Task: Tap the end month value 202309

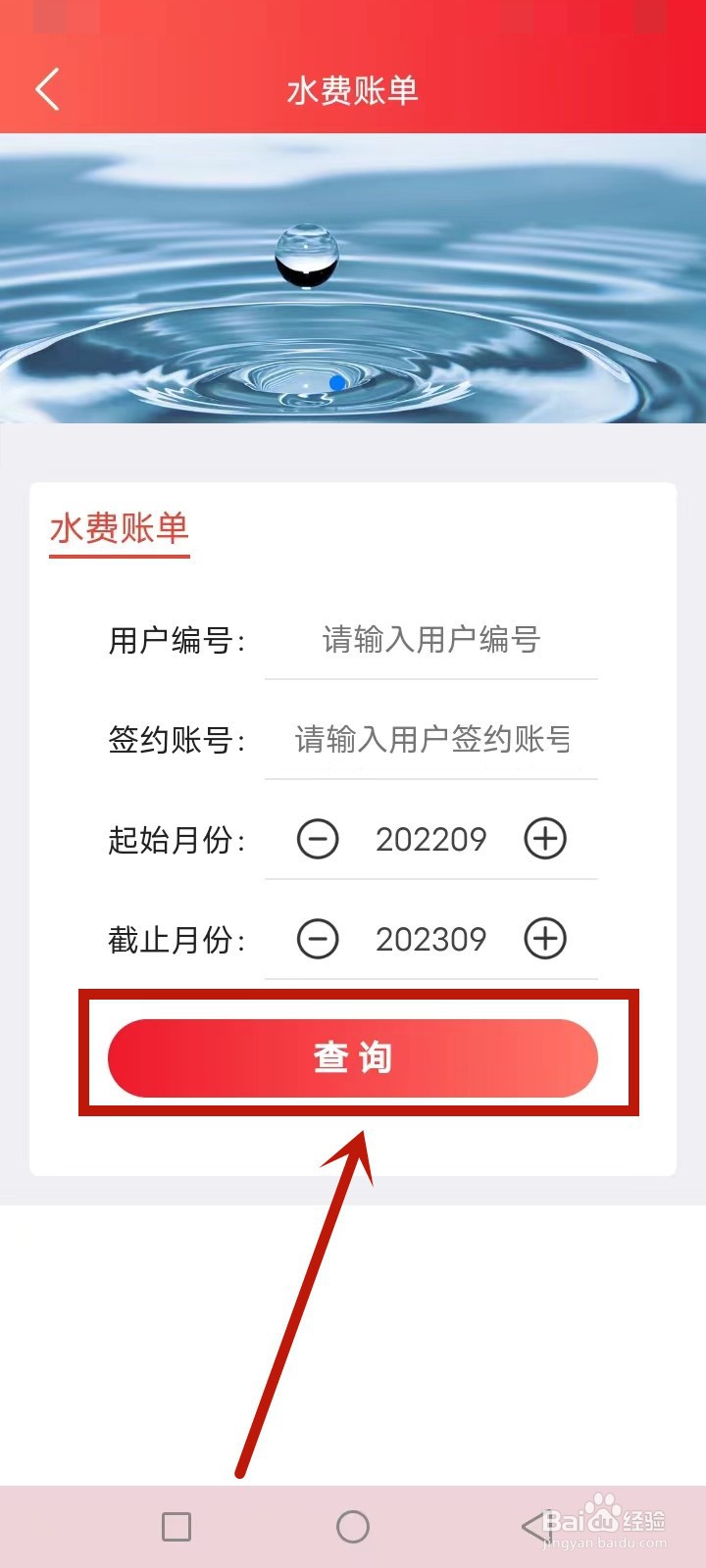Action: pos(431,939)
